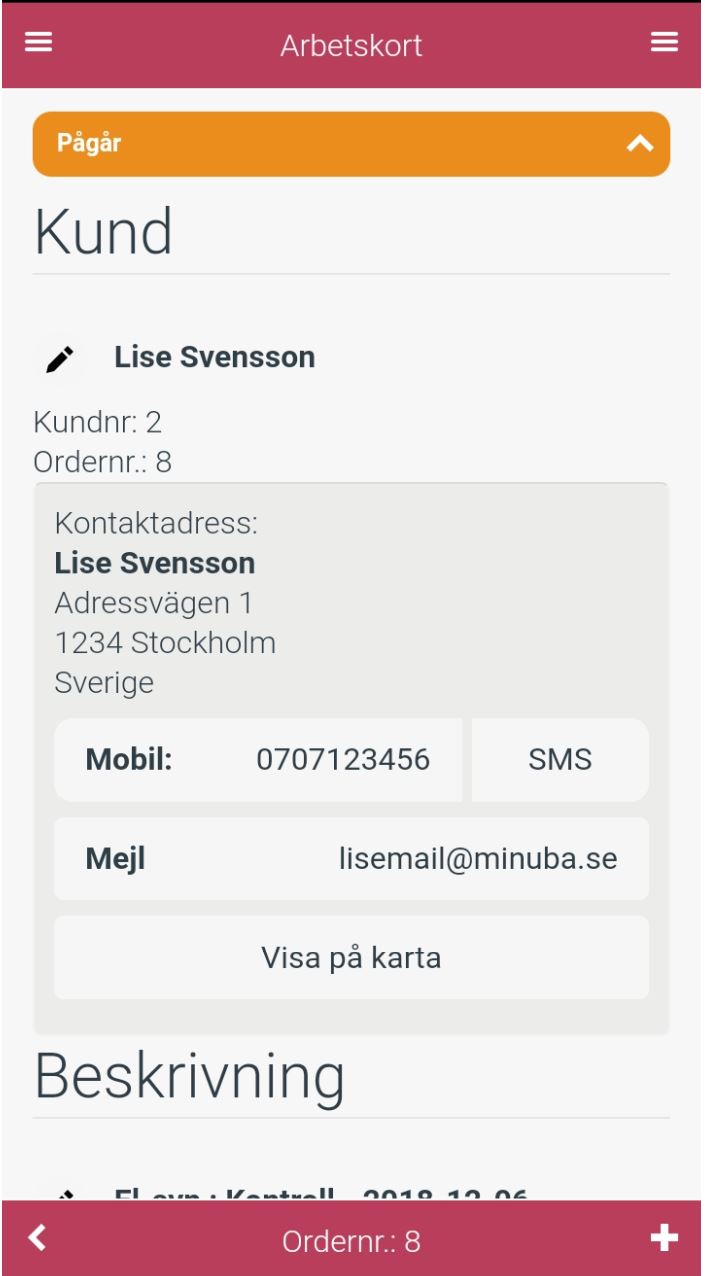
Task: Tap Visa på karta
Action: [351, 958]
